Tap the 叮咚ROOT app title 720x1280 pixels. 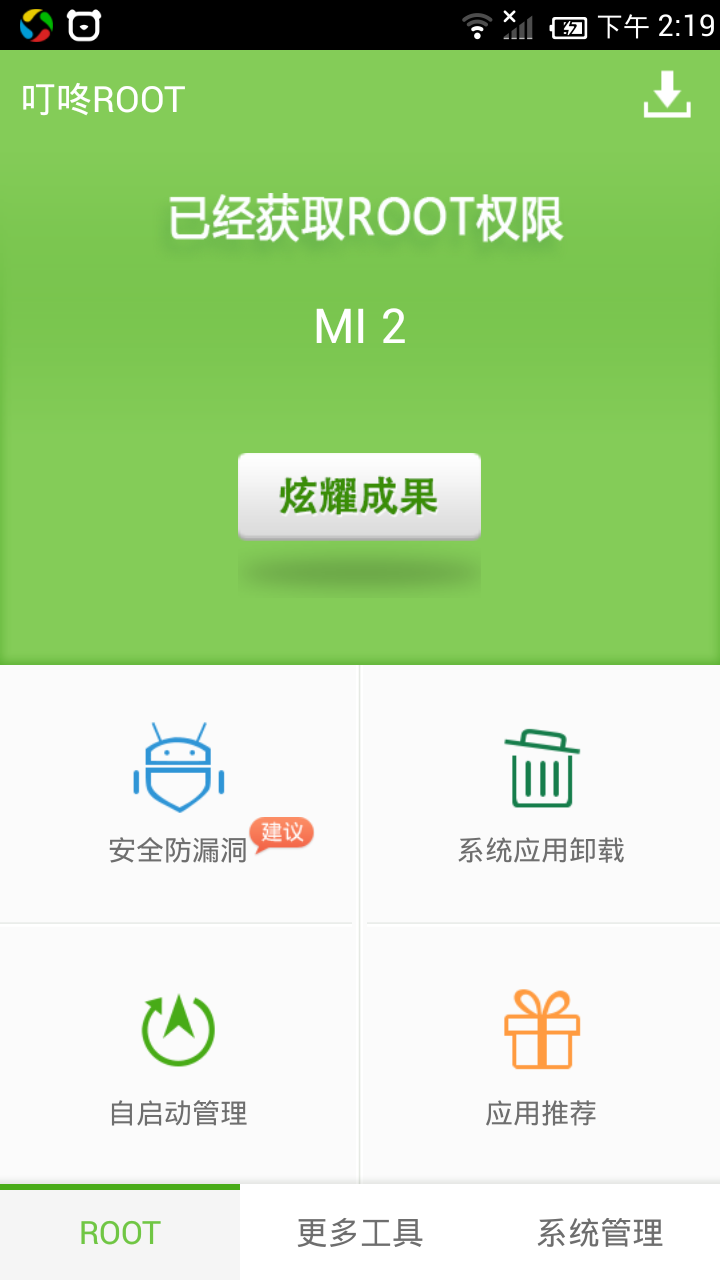[x=102, y=97]
